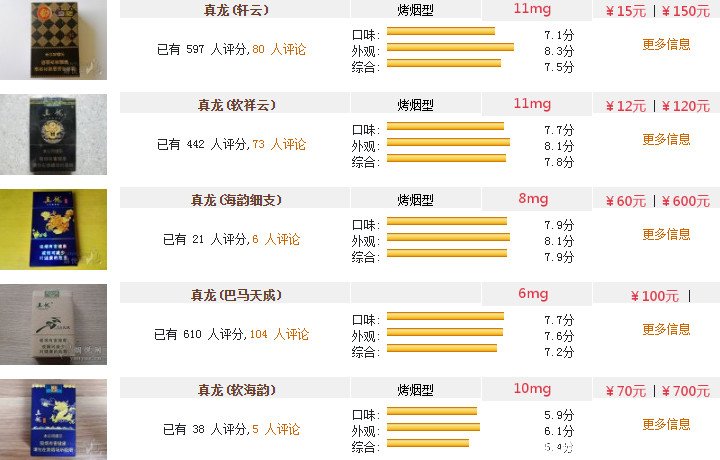Open 更多信息 for 真龙(巴马天成)
The height and width of the screenshot is (460, 720).
[666, 329]
